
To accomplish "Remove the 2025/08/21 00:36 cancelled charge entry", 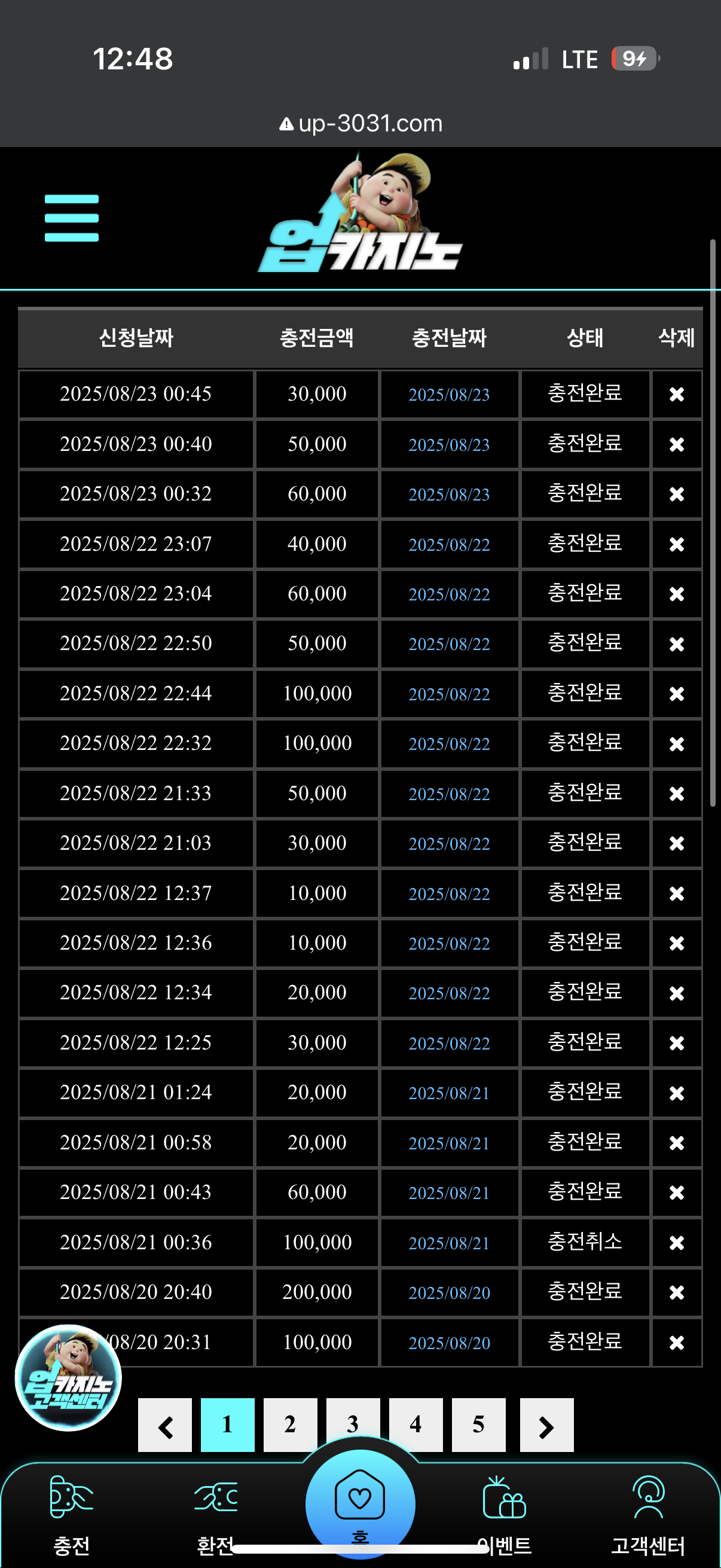I will click(x=677, y=1242).
